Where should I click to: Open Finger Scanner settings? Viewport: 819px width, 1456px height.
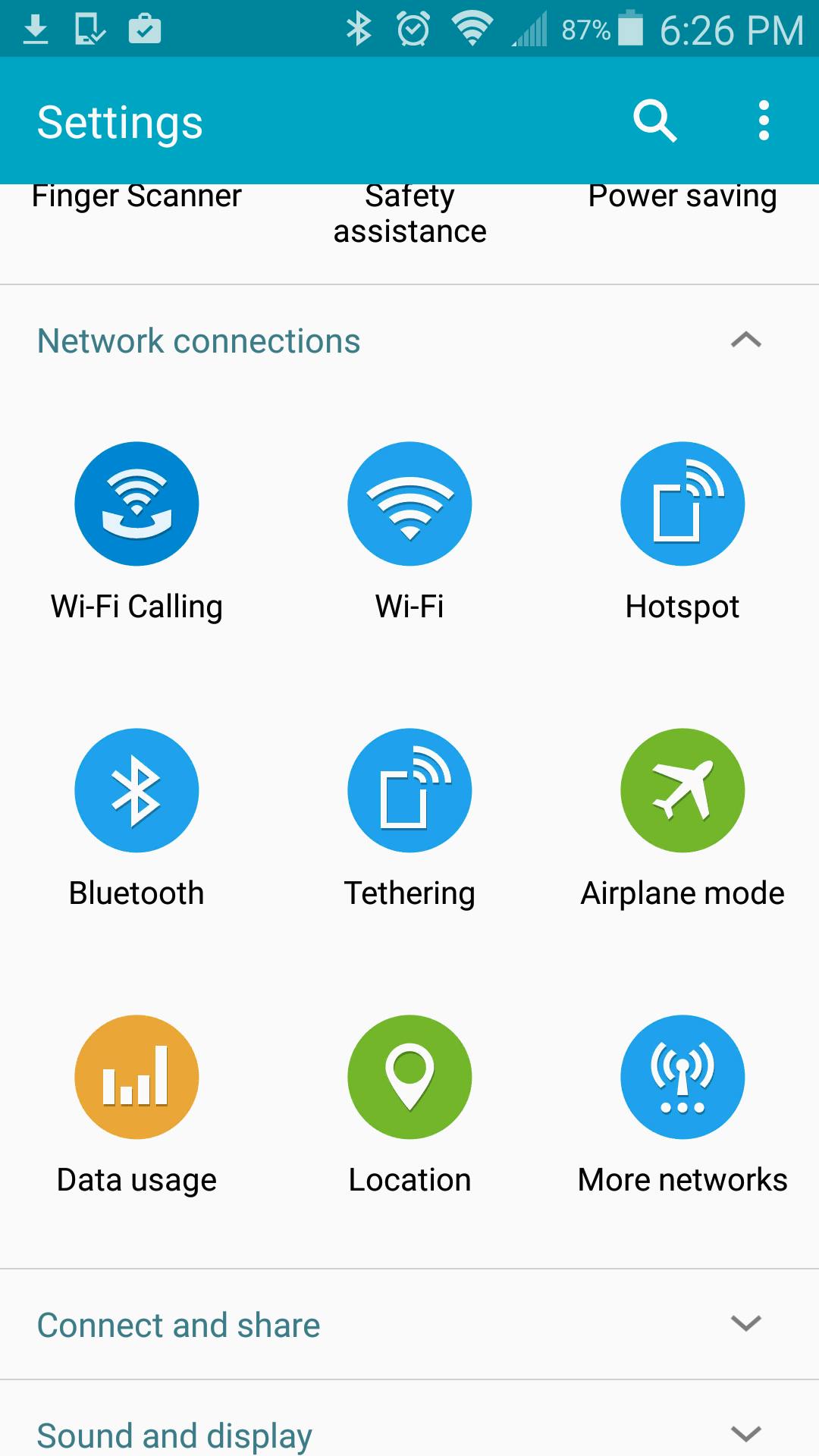coord(136,196)
